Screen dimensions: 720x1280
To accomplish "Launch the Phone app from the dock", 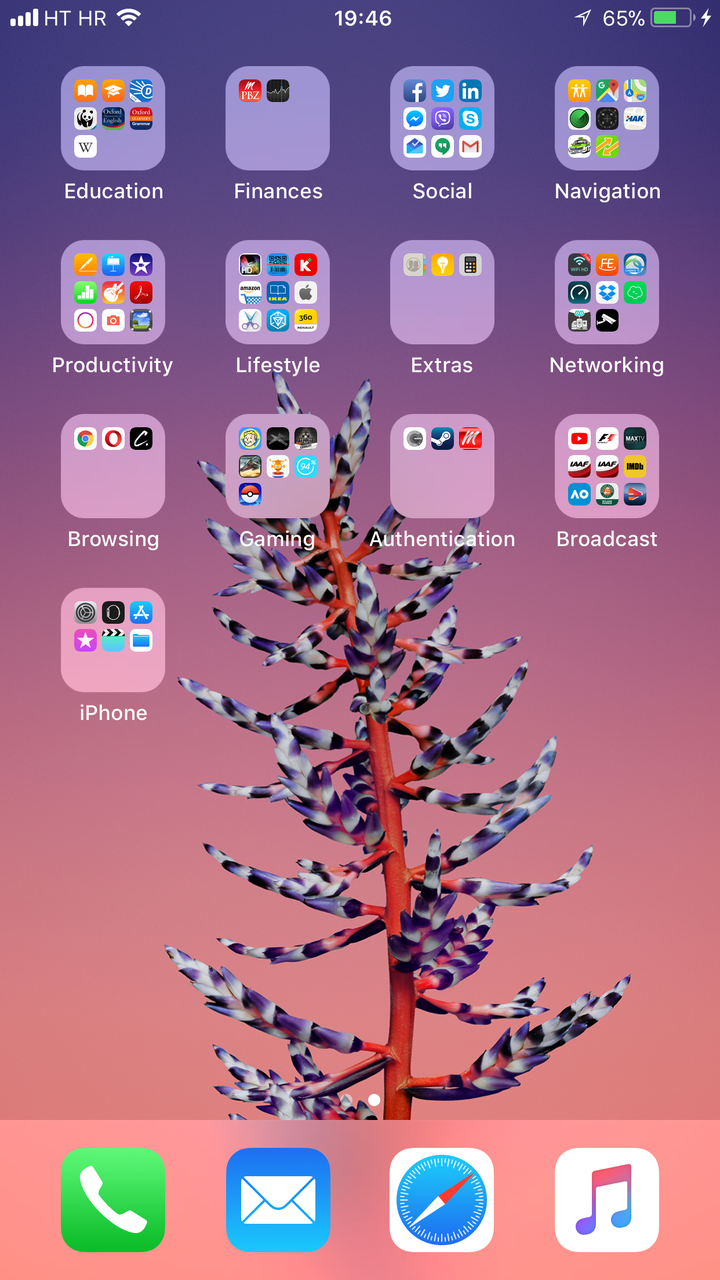I will pyautogui.click(x=113, y=1199).
